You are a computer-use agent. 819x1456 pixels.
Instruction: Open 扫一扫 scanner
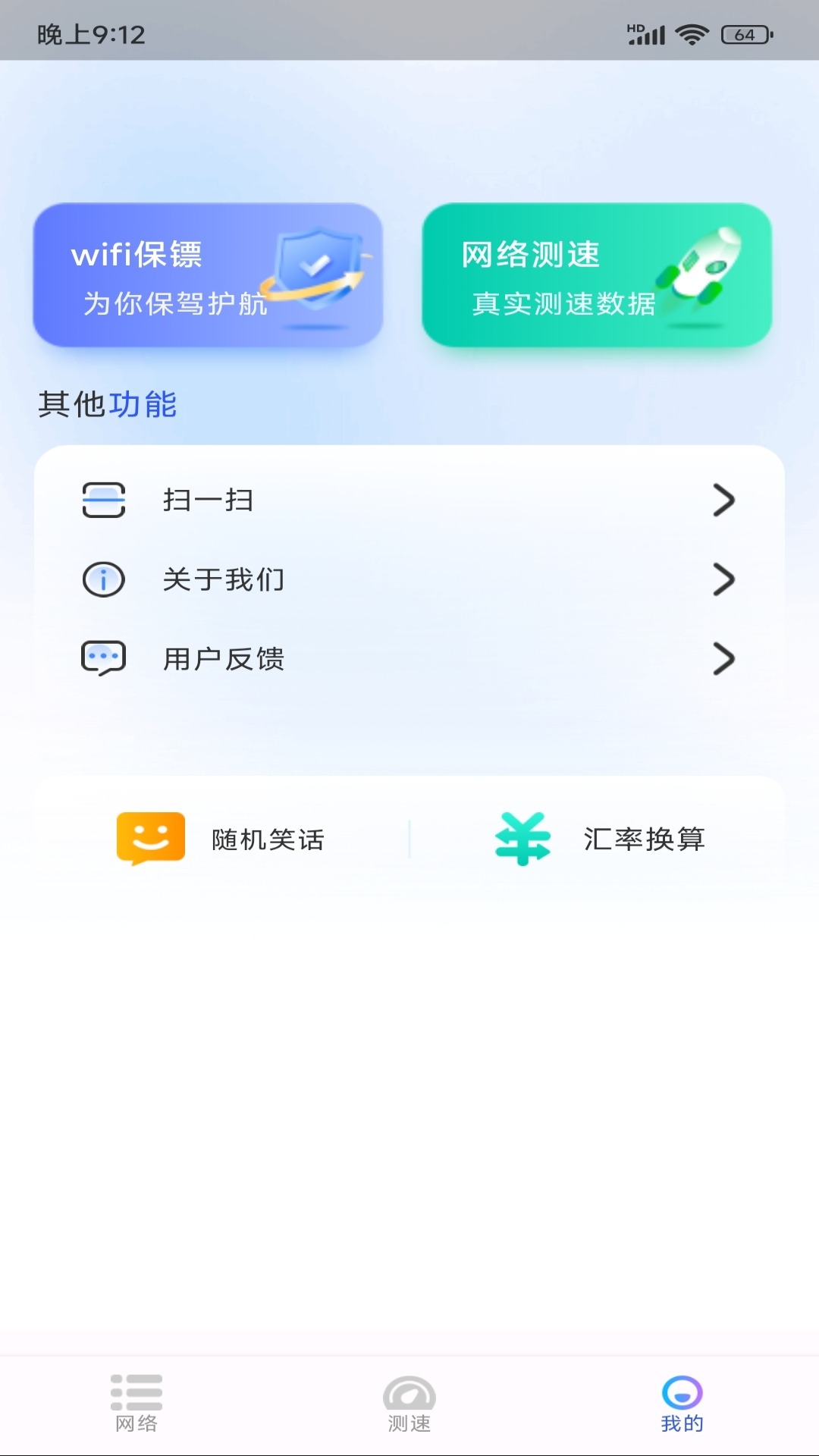pos(409,500)
